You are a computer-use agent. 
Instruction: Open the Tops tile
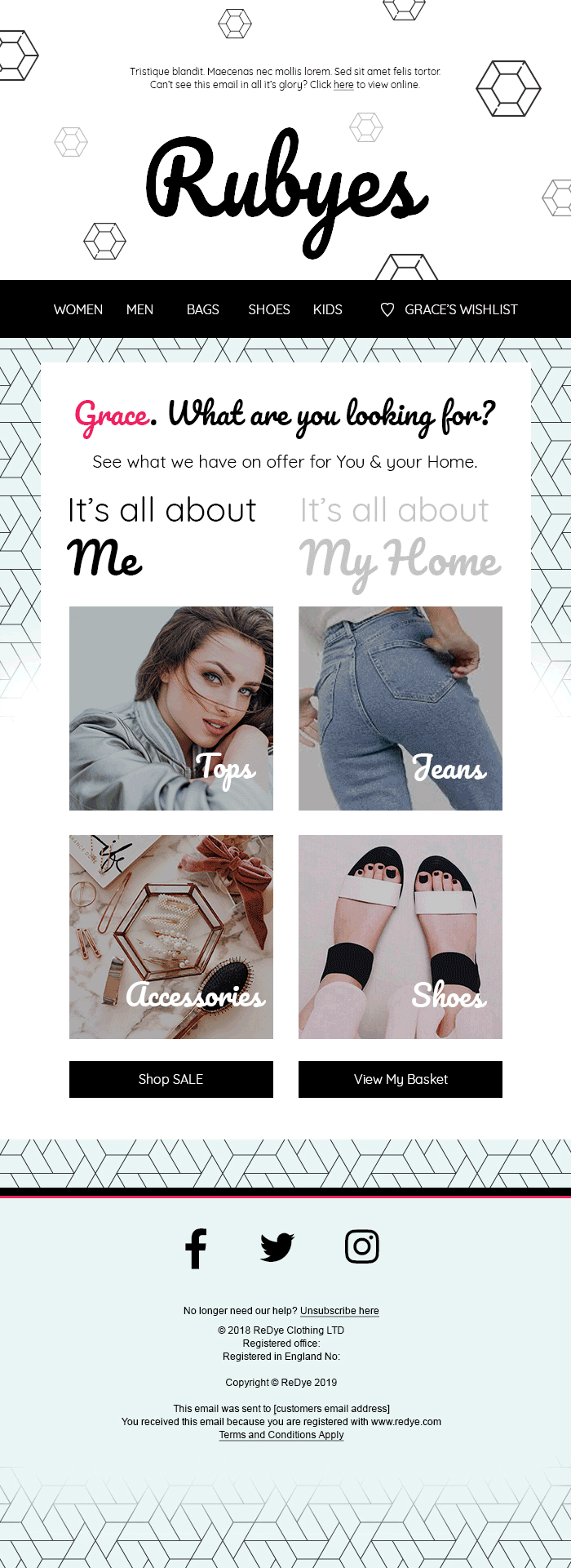(171, 708)
